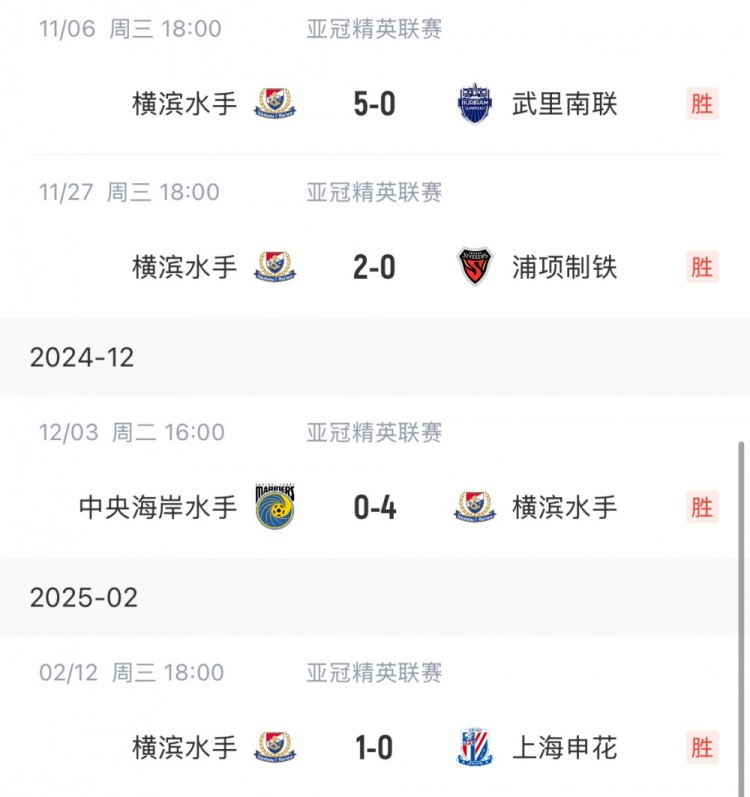Open the 中央海岸水手 0-4 横滨水手 match
Screen dimensions: 750x797
[374, 507]
